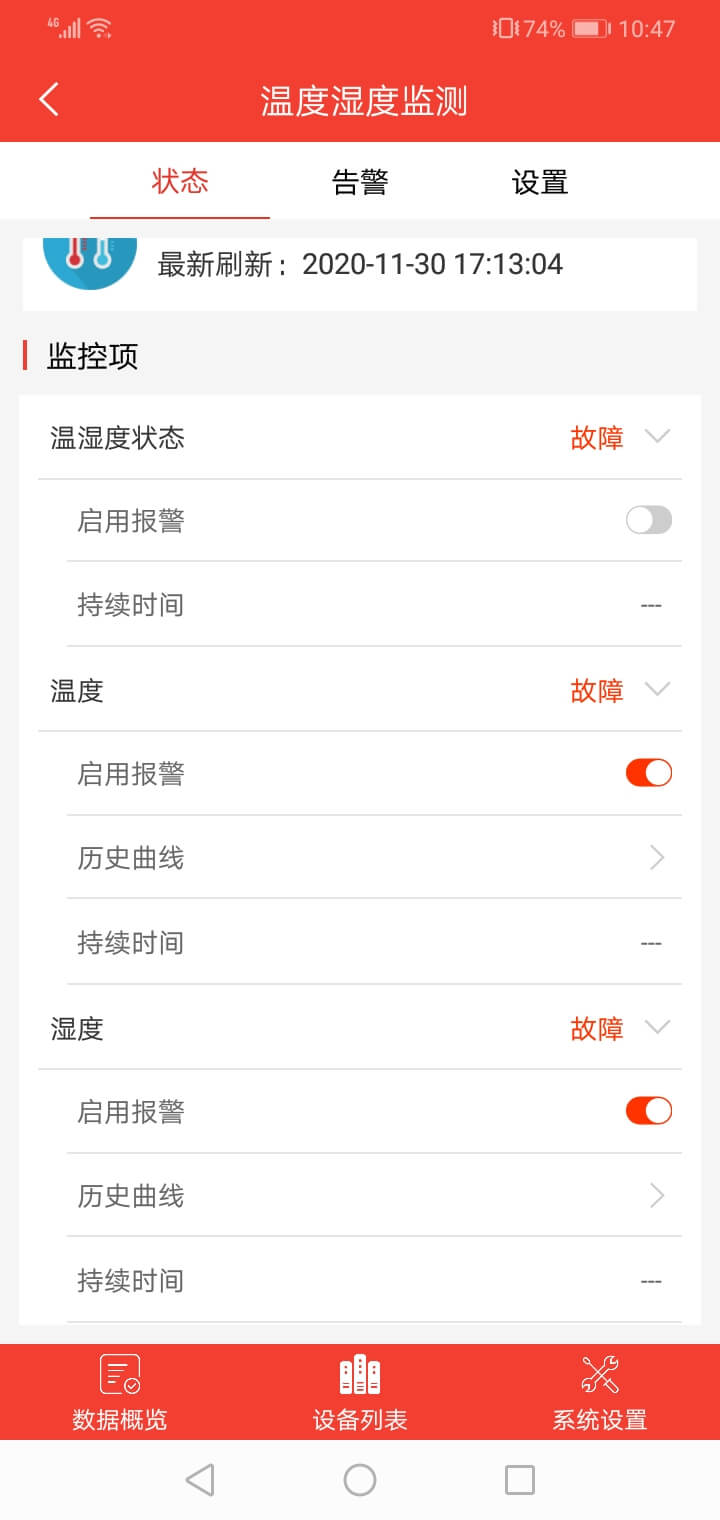Image resolution: width=720 pixels, height=1520 pixels.
Task: Collapse the 温湿度状态 故障 section
Action: pos(658,437)
